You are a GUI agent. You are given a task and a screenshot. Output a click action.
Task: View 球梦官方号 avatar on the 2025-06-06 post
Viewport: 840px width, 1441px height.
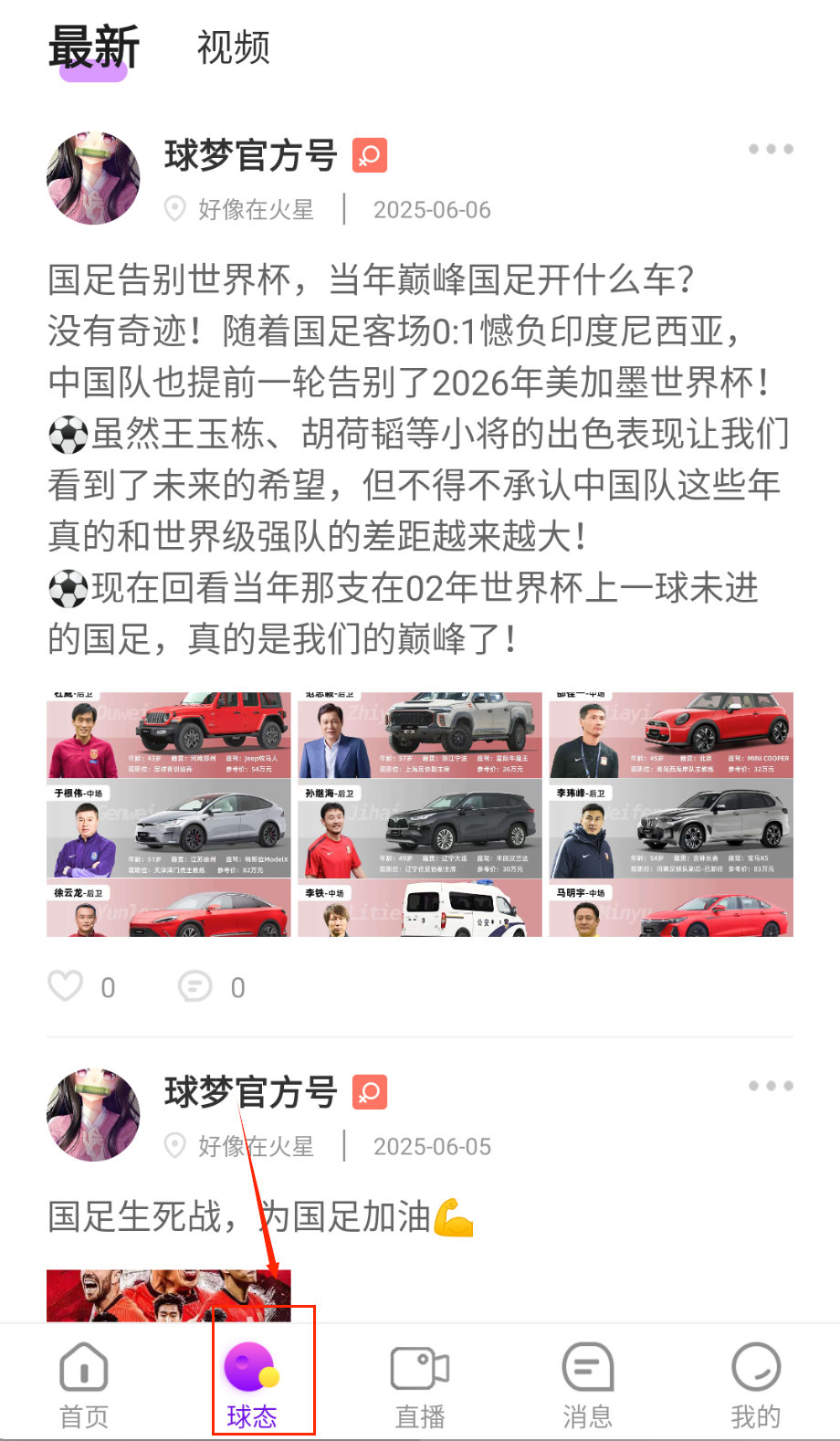[93, 178]
